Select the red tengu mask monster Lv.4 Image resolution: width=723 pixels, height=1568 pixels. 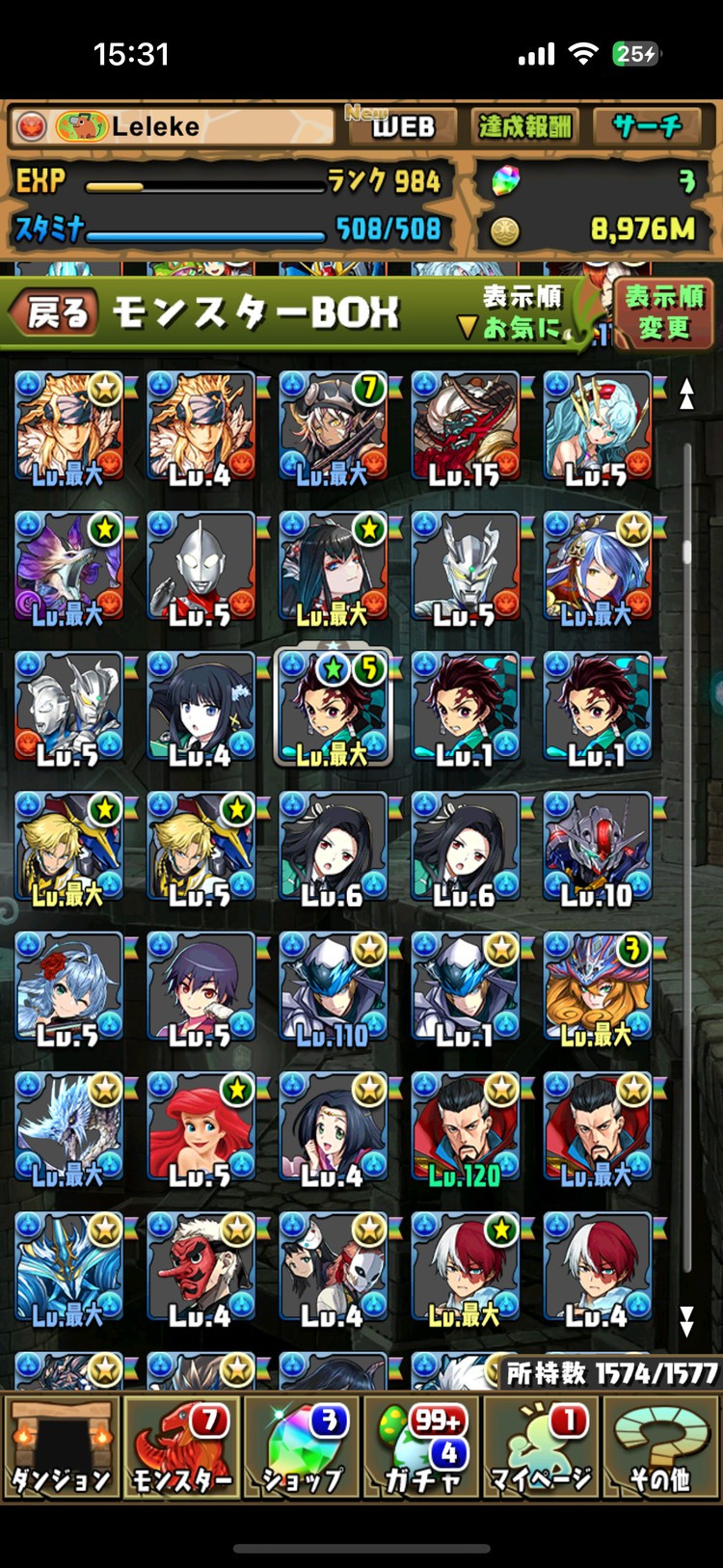[x=201, y=1268]
